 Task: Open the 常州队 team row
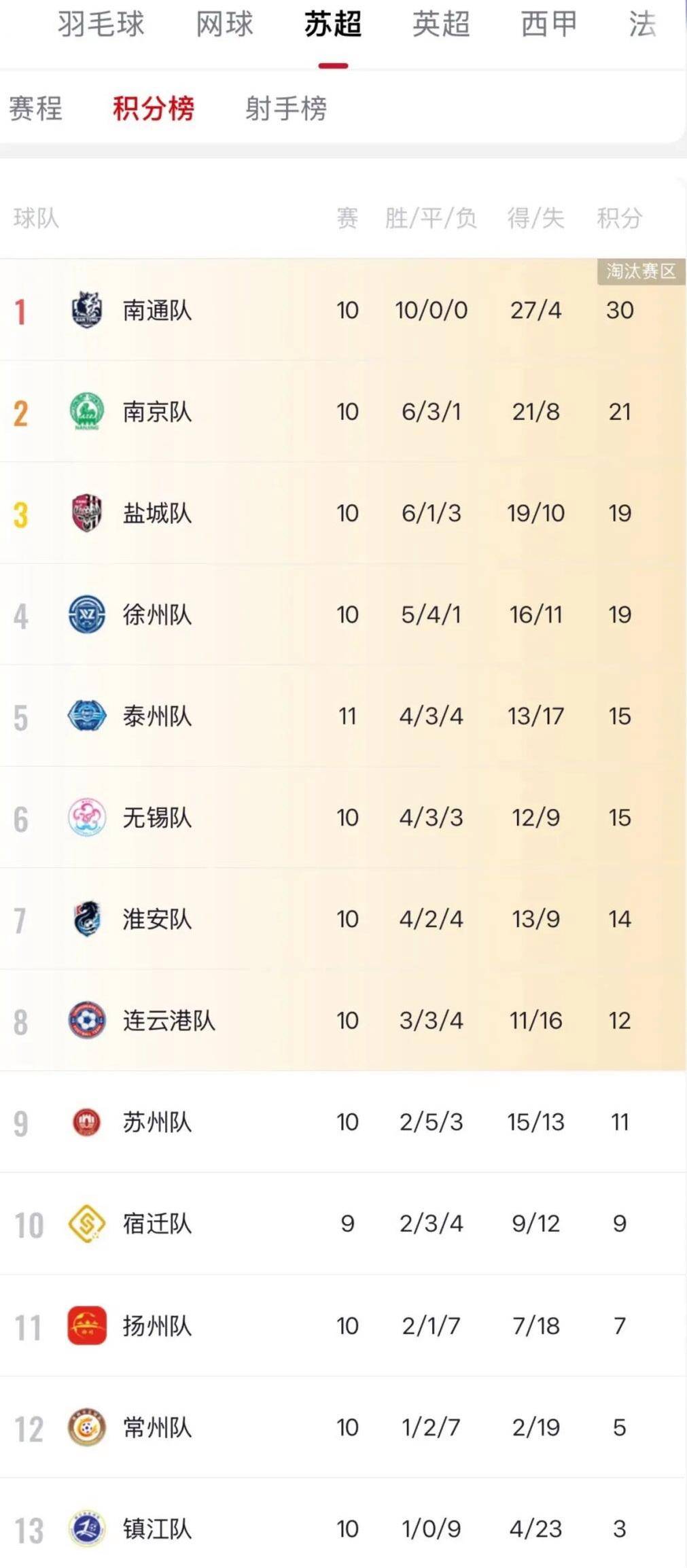pos(343,1427)
